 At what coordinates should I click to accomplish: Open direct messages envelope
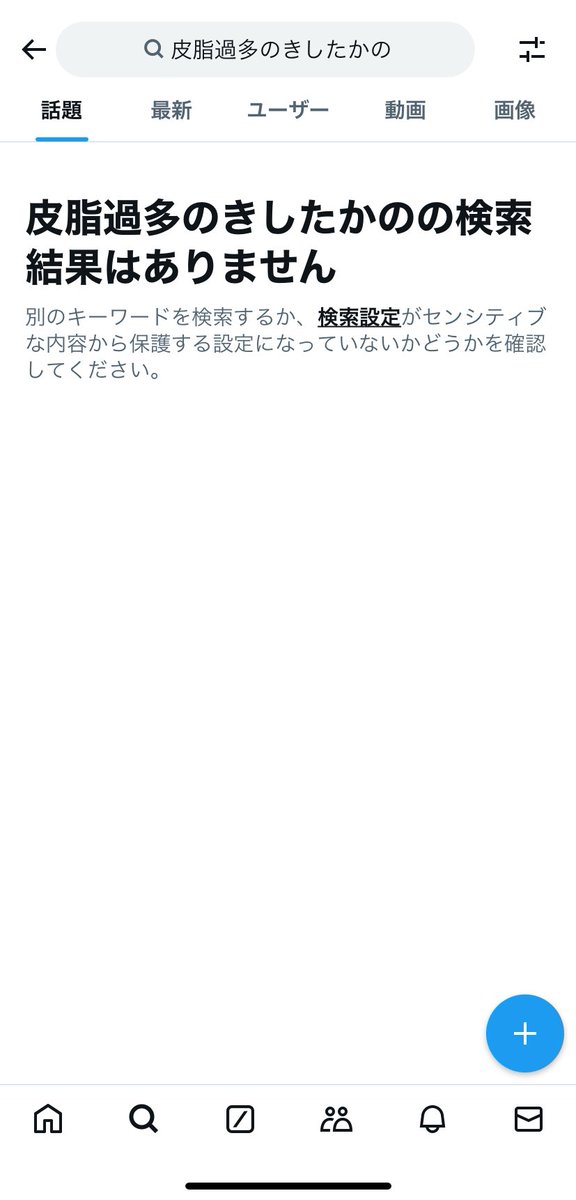(x=528, y=1119)
